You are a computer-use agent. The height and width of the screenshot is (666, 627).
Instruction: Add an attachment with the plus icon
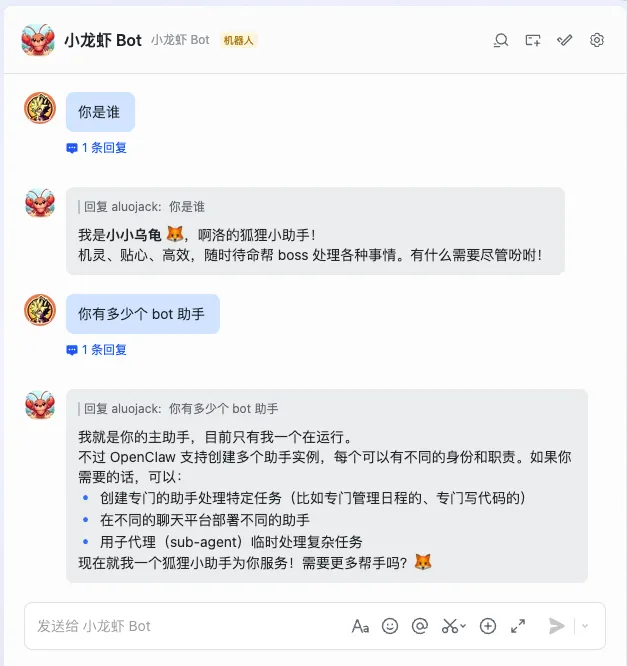(x=488, y=626)
